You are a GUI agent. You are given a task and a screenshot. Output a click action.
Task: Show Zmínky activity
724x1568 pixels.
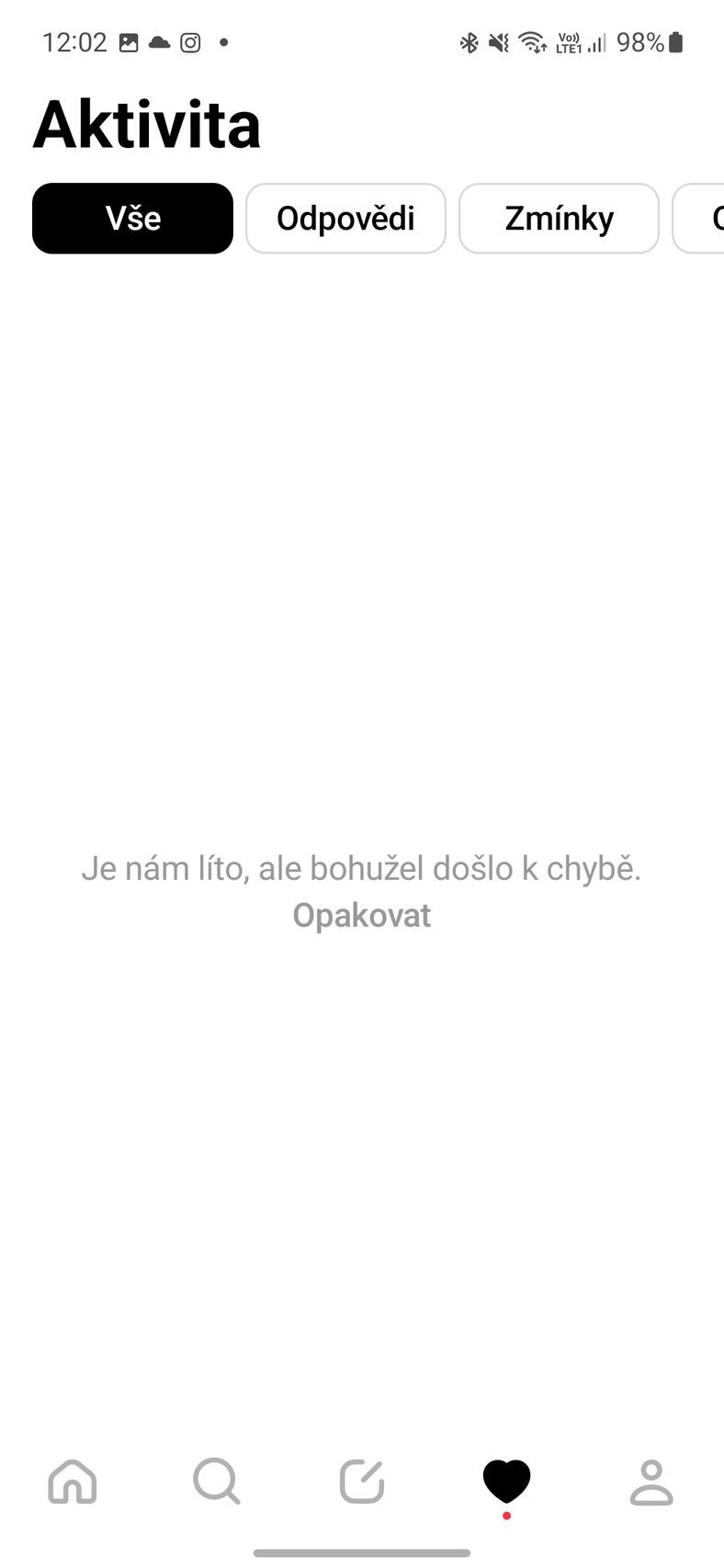(559, 219)
